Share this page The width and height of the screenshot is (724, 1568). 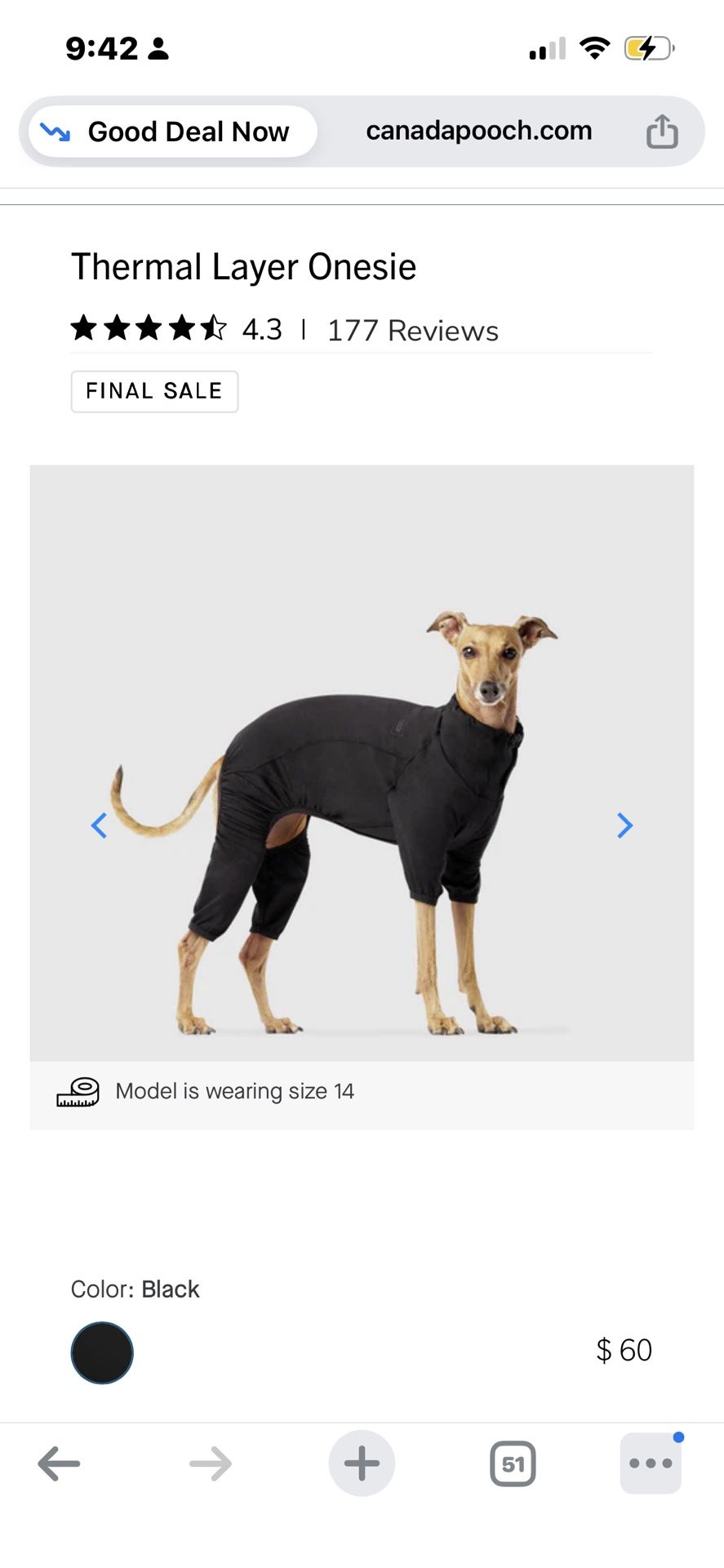662,131
